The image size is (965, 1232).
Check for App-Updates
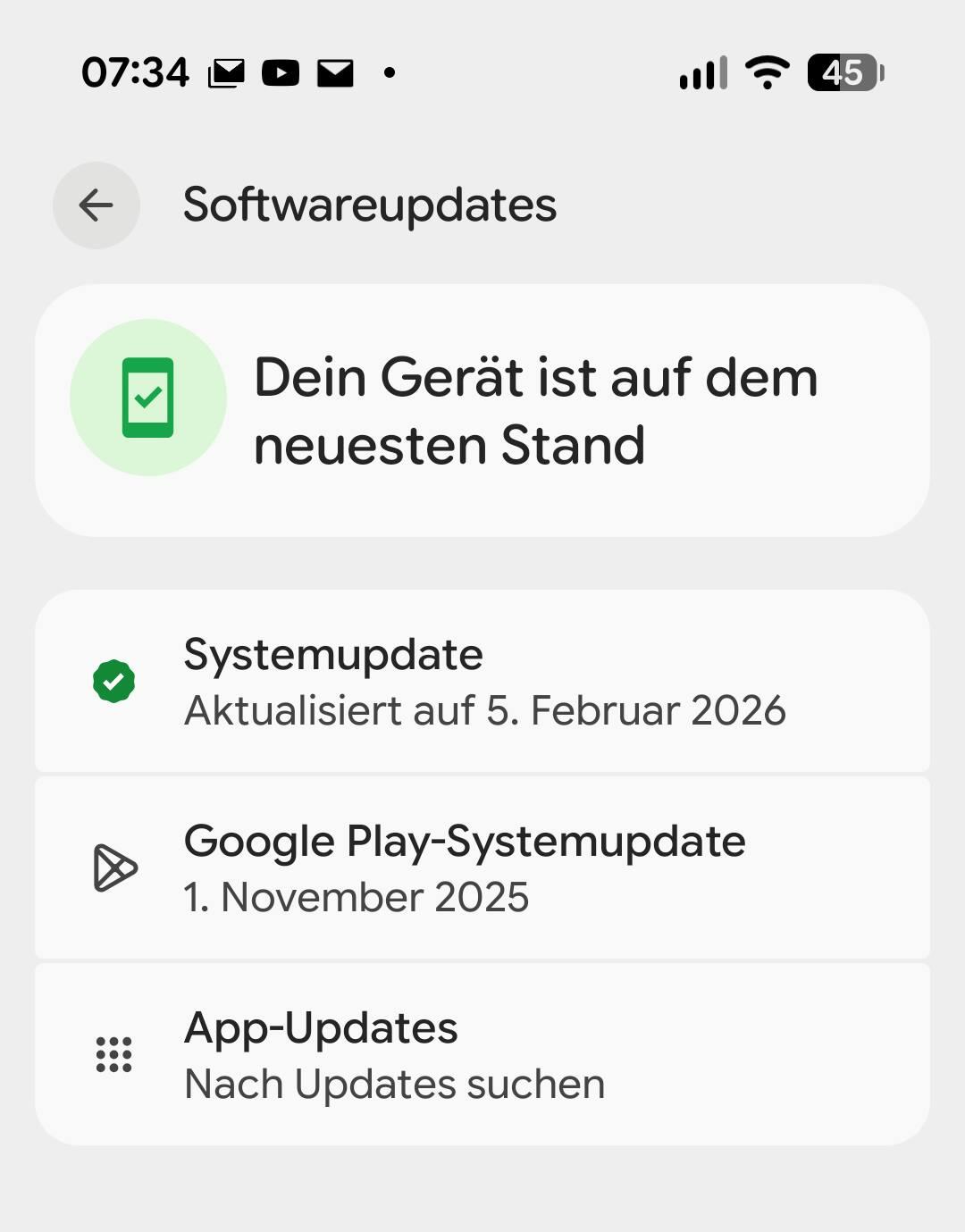pos(482,1055)
